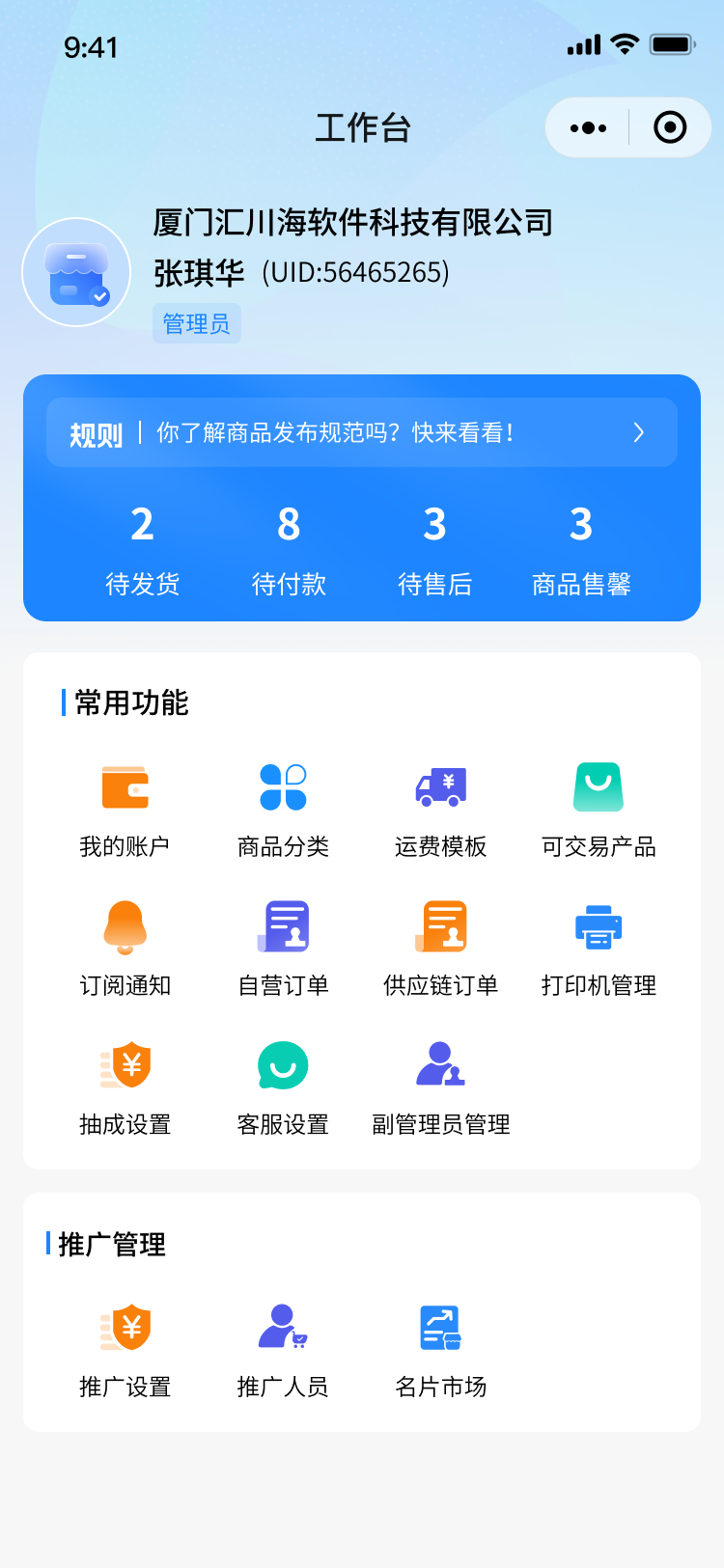Viewport: 724px width, 1568px height.
Task: View 自营订单
Action: [283, 948]
